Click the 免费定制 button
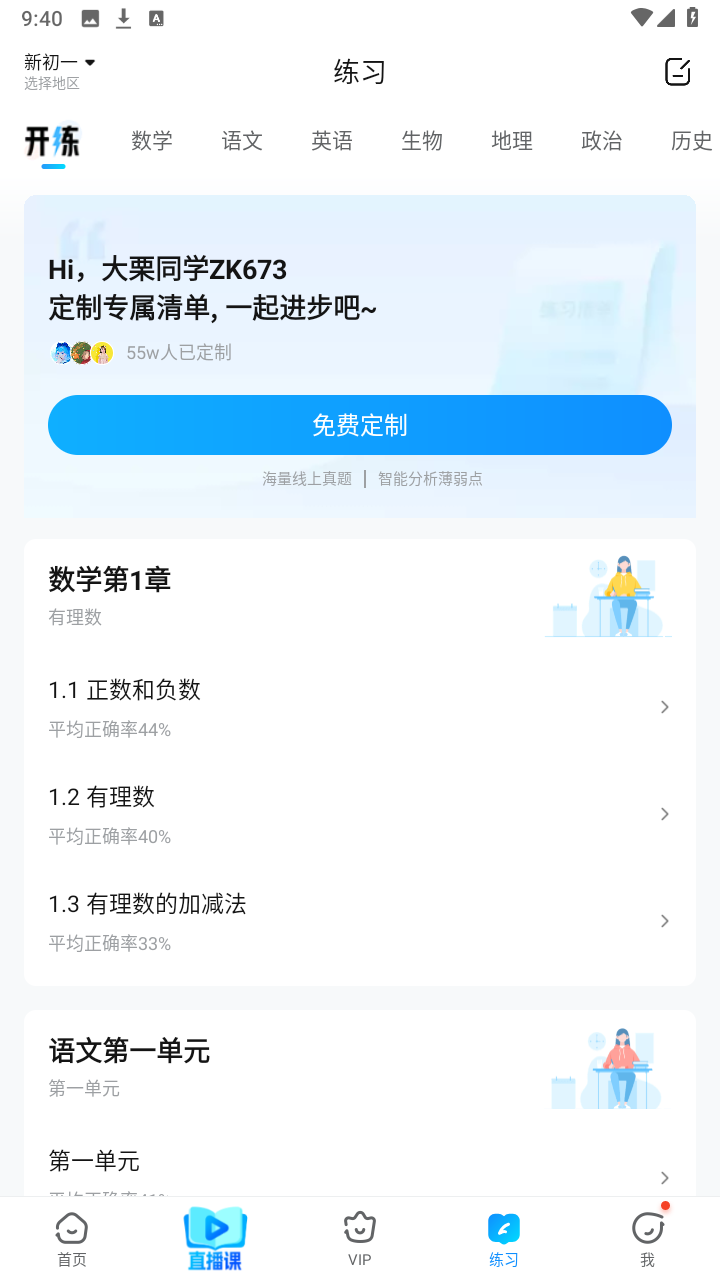Image resolution: width=720 pixels, height=1280 pixels. coord(360,424)
